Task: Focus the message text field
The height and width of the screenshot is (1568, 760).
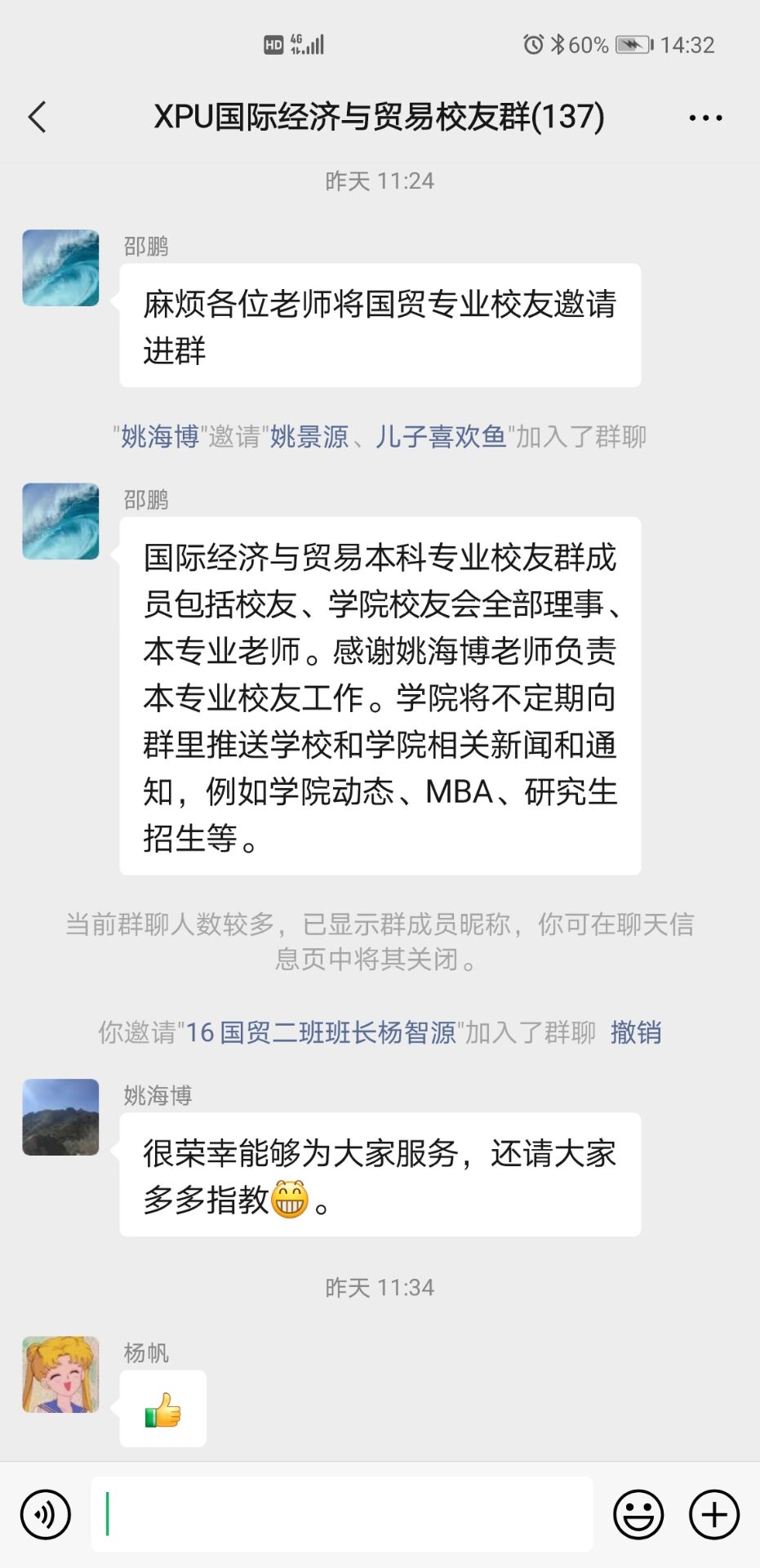Action: pos(341,1514)
